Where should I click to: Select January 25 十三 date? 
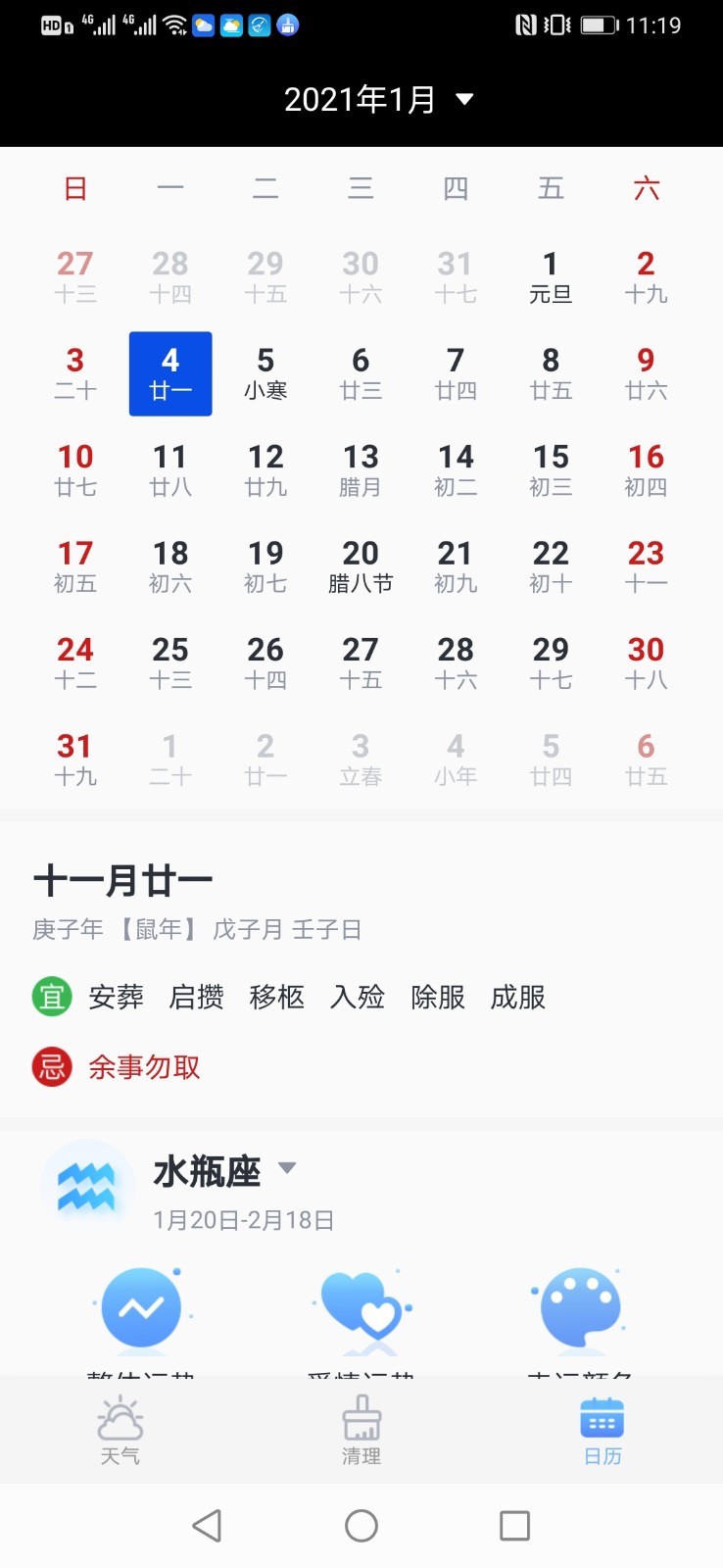170,662
